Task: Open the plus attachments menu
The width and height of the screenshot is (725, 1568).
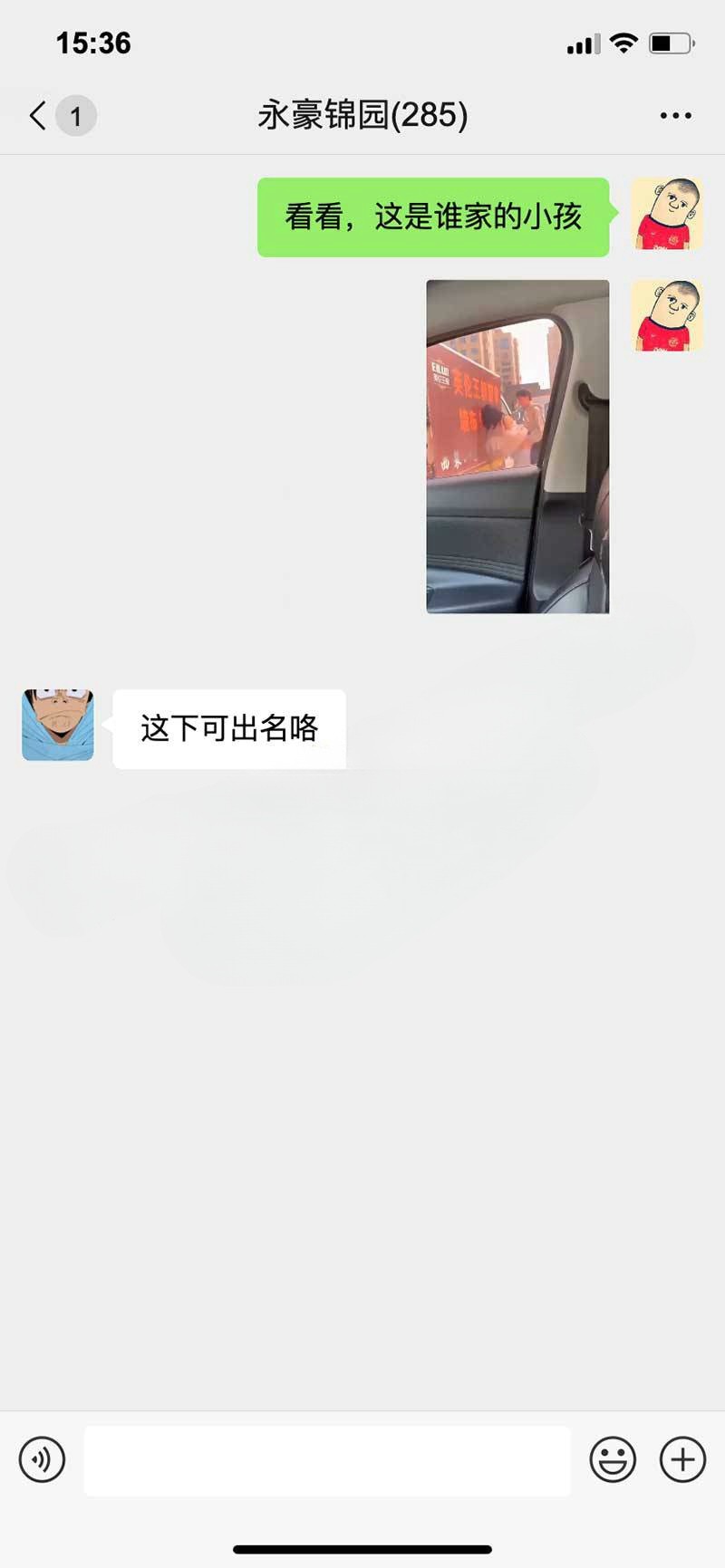Action: click(682, 1459)
